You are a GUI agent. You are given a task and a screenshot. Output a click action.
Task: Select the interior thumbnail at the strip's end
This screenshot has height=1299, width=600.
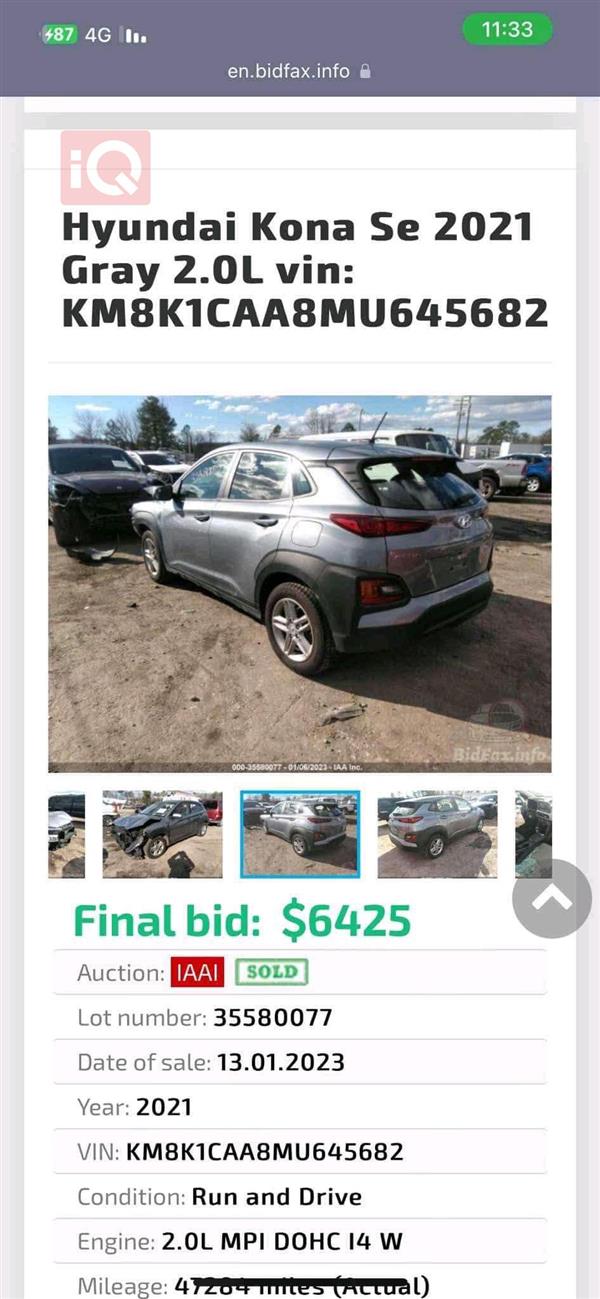click(x=532, y=835)
